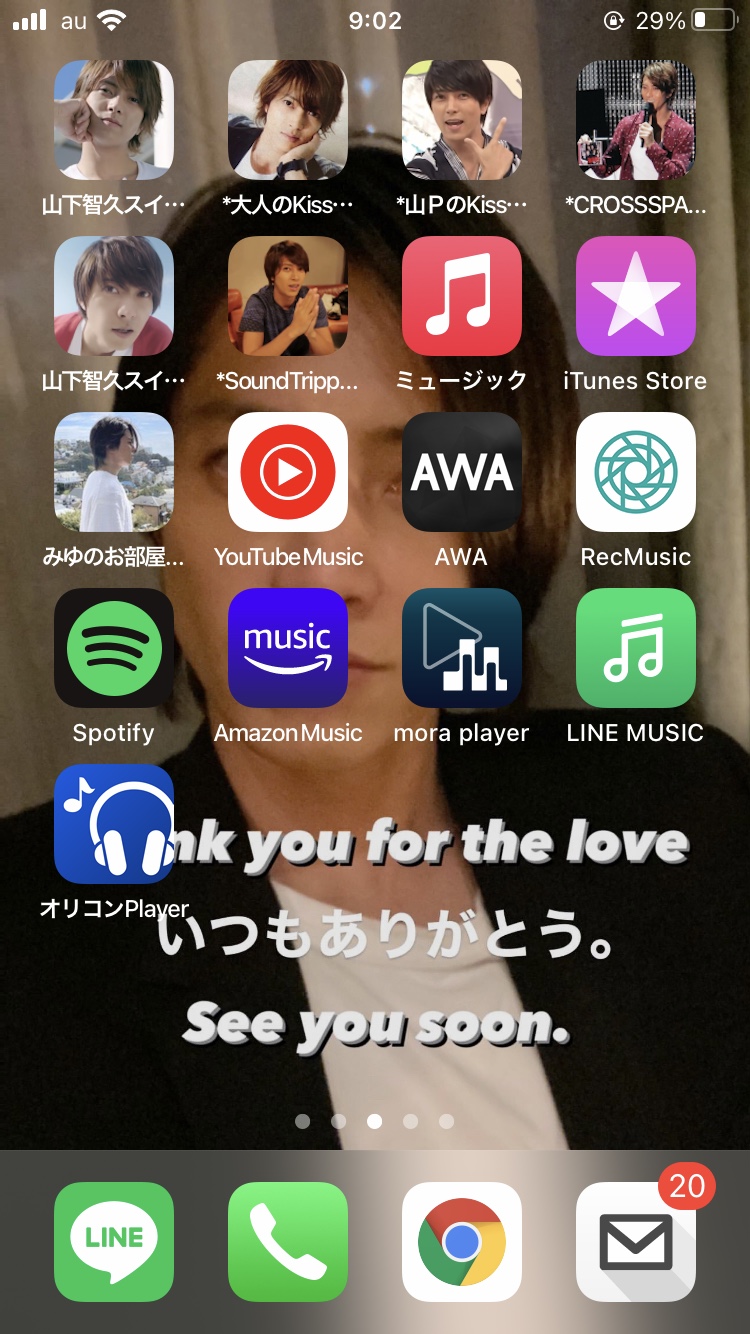Open the Phone app in the dock
The width and height of the screenshot is (750, 1334).
(x=288, y=1242)
